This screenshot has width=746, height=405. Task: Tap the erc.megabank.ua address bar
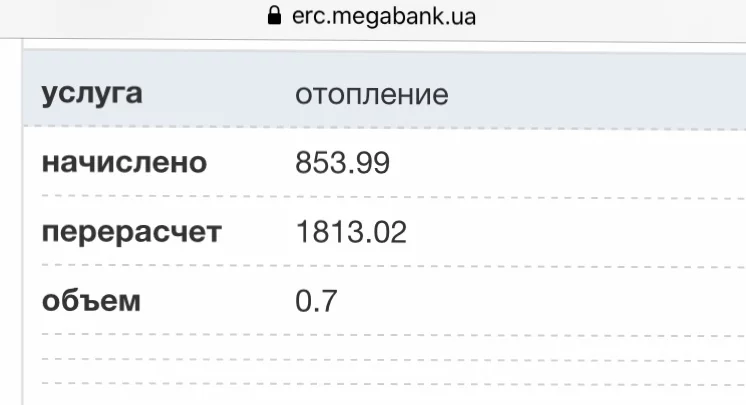(x=383, y=16)
